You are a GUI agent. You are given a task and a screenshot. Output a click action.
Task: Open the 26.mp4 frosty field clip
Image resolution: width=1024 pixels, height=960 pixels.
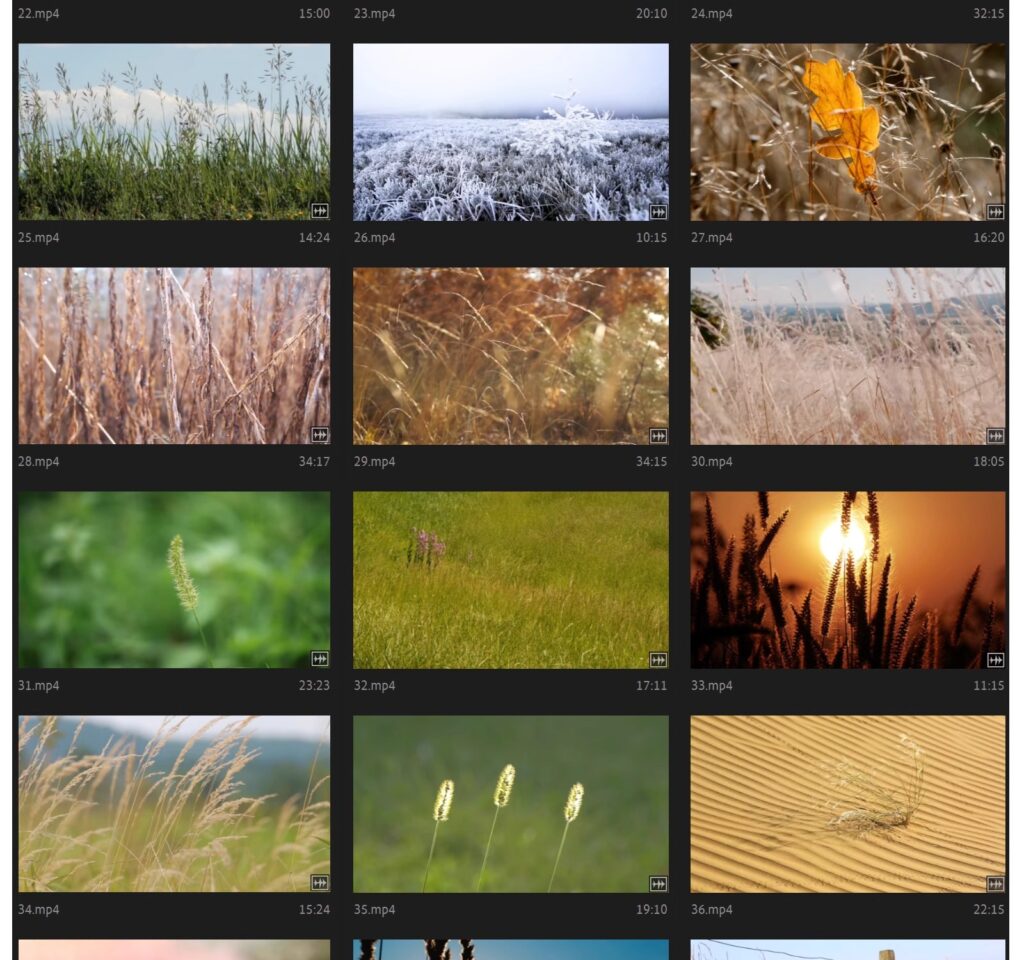tap(511, 131)
